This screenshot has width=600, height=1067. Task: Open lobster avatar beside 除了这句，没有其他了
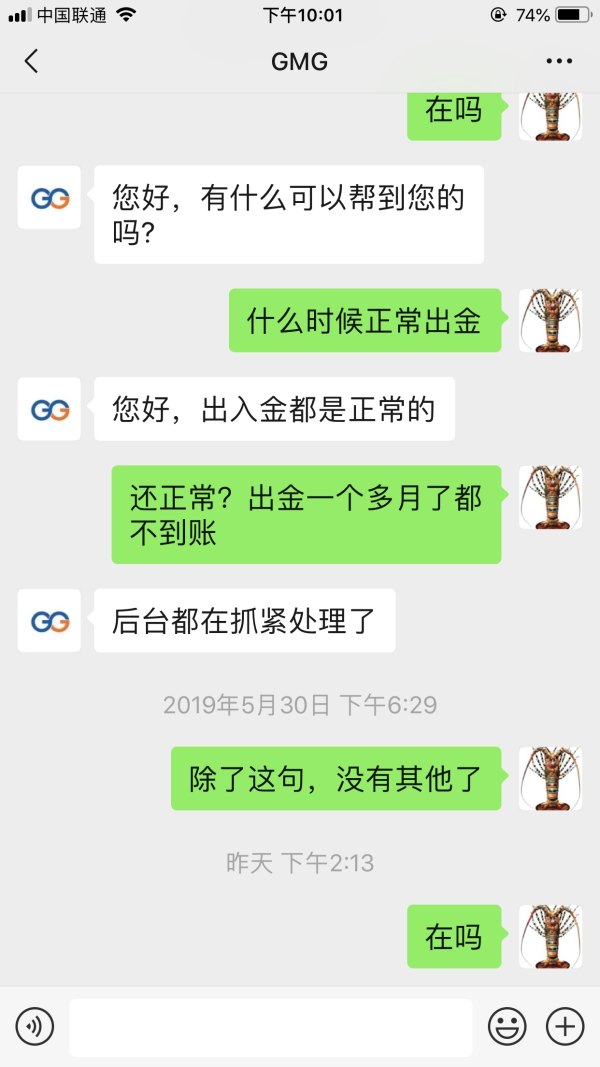point(550,778)
